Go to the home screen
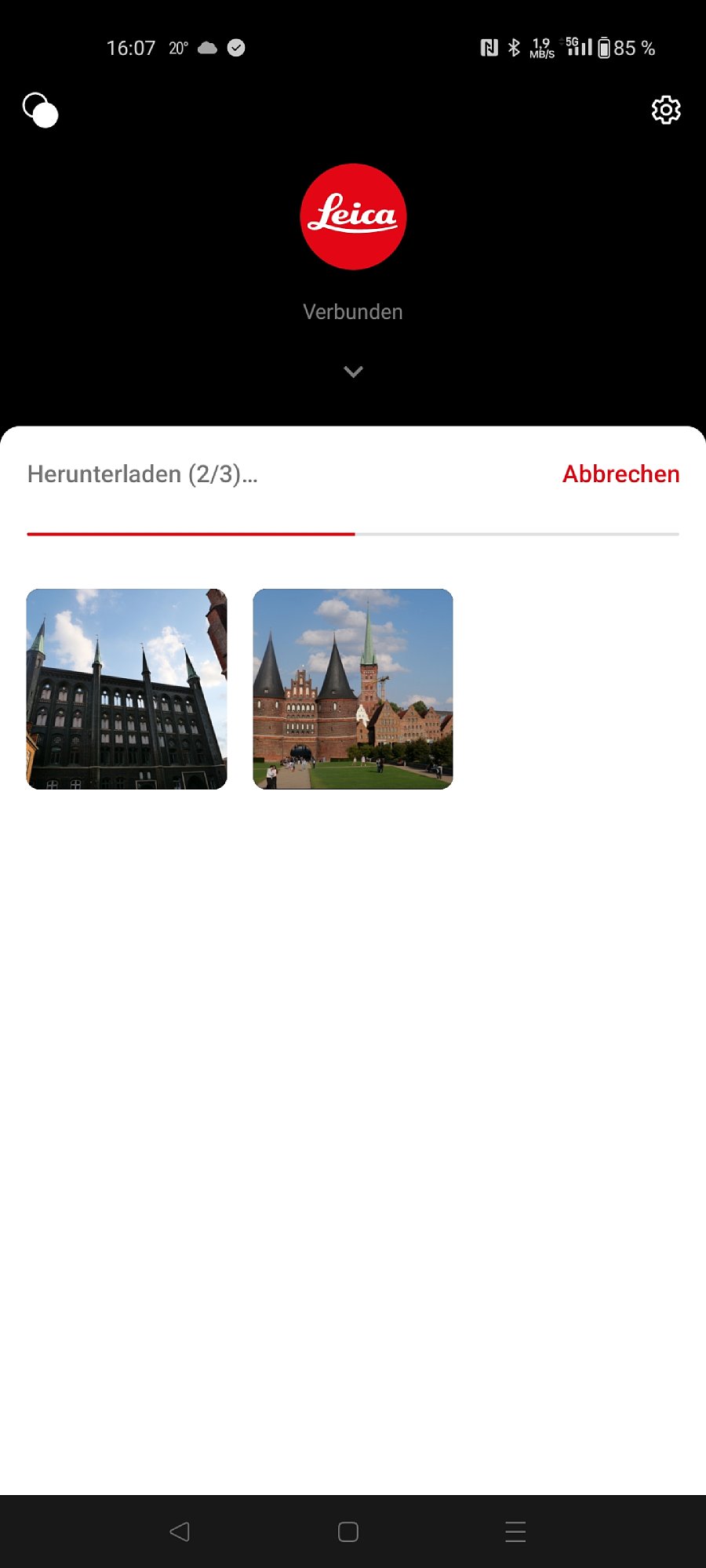Image resolution: width=706 pixels, height=1568 pixels. (x=348, y=1531)
